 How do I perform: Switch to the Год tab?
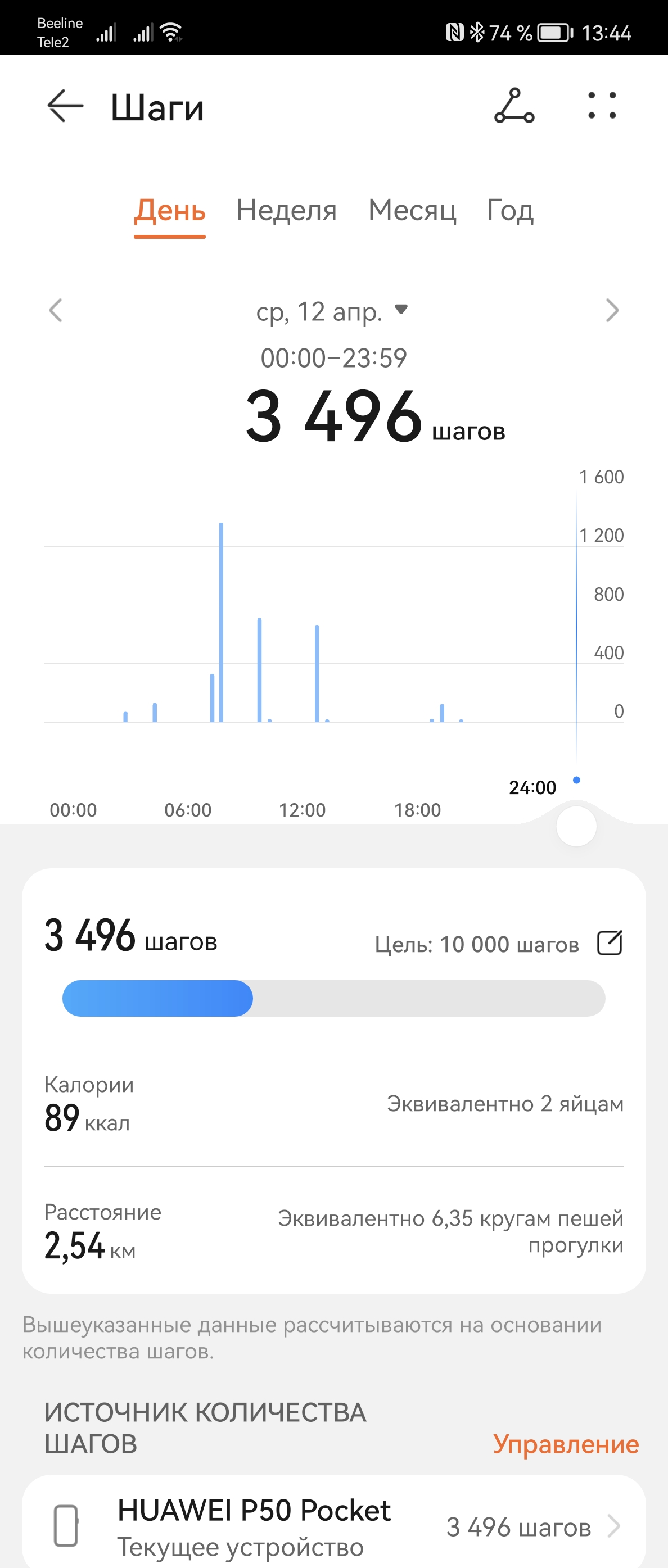pos(509,211)
